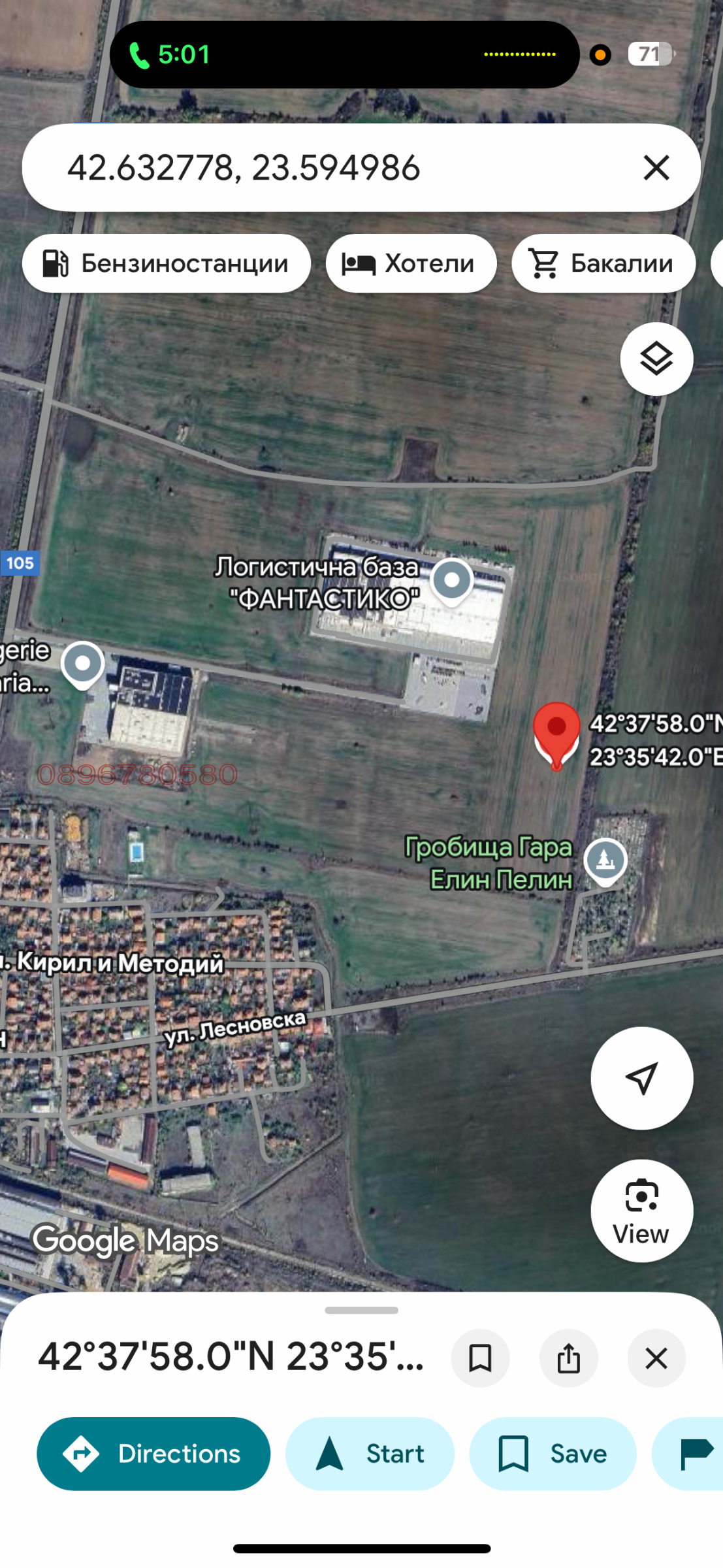Viewport: 723px width, 1568px height.
Task: Start navigation to the pin
Action: pos(370,1454)
